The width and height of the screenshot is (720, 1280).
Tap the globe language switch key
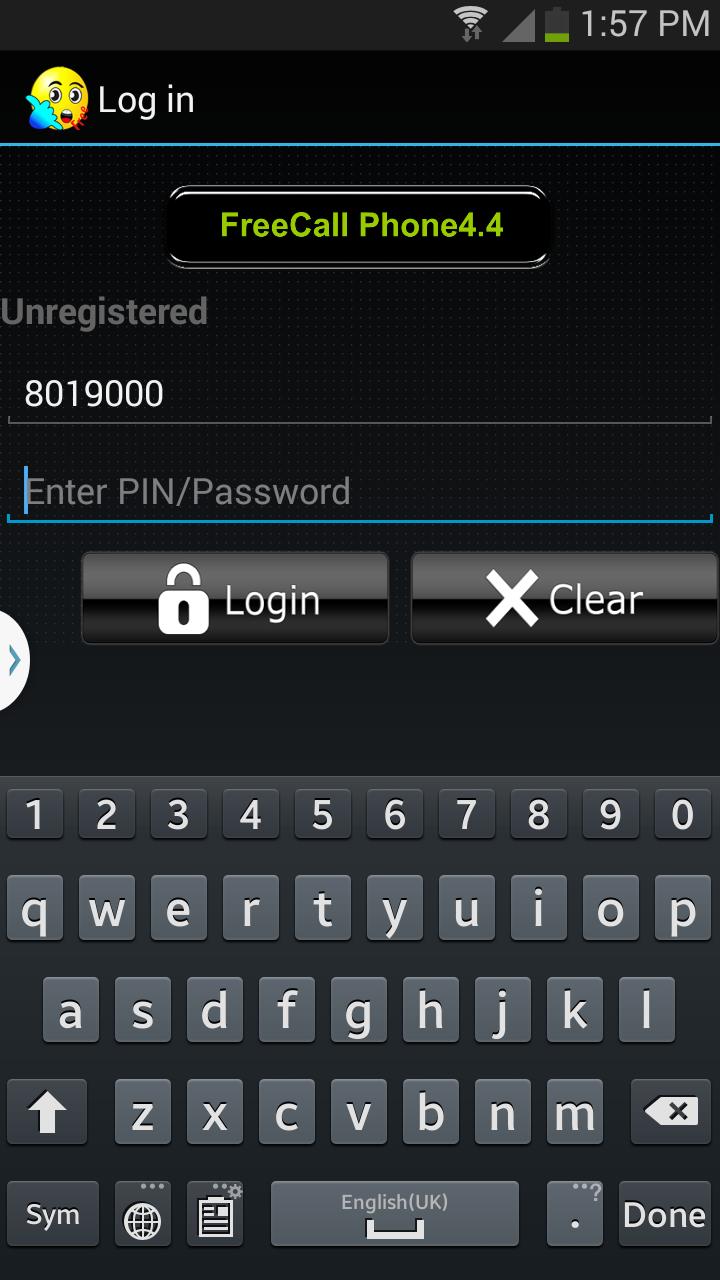coord(140,1214)
